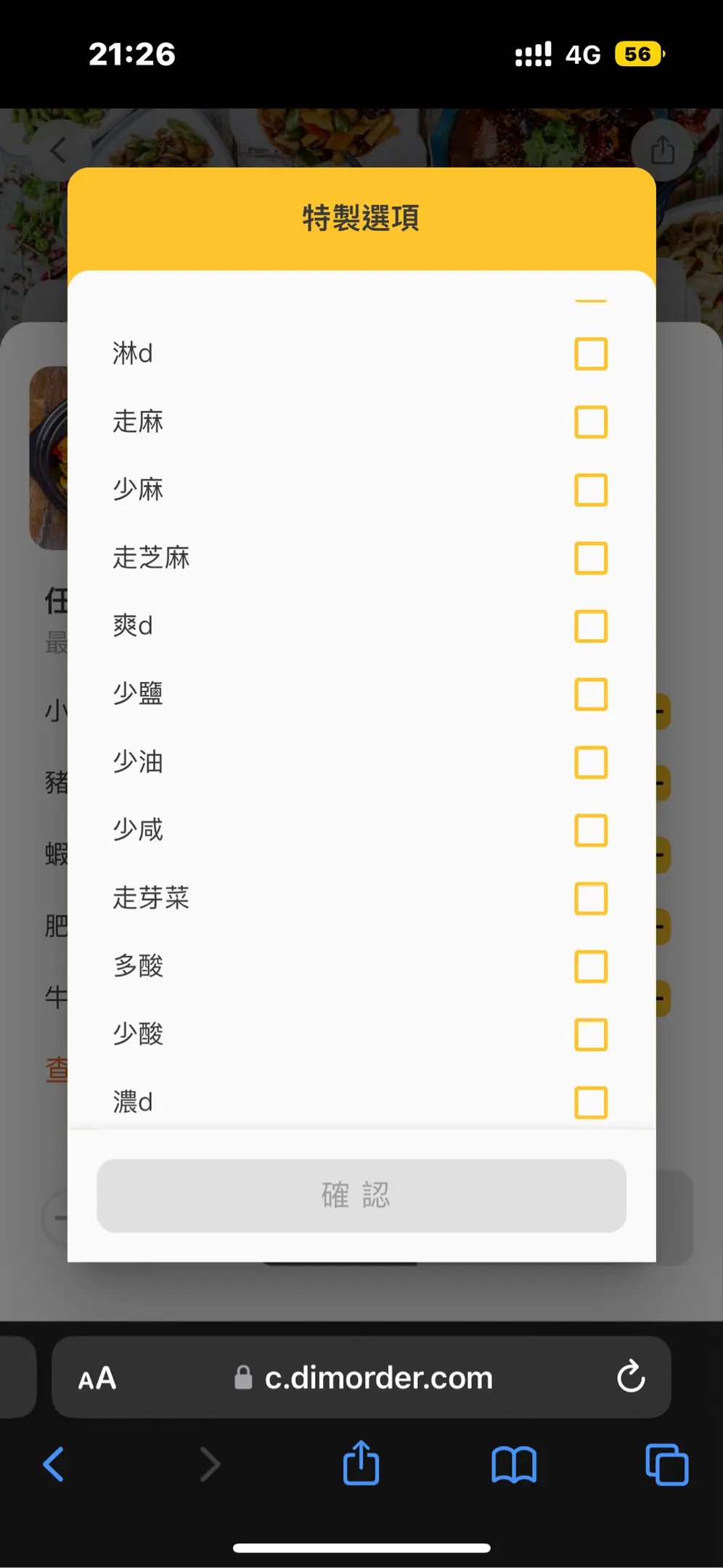Select the 走芽菜 checkbox
723x1568 pixels.
click(x=590, y=899)
